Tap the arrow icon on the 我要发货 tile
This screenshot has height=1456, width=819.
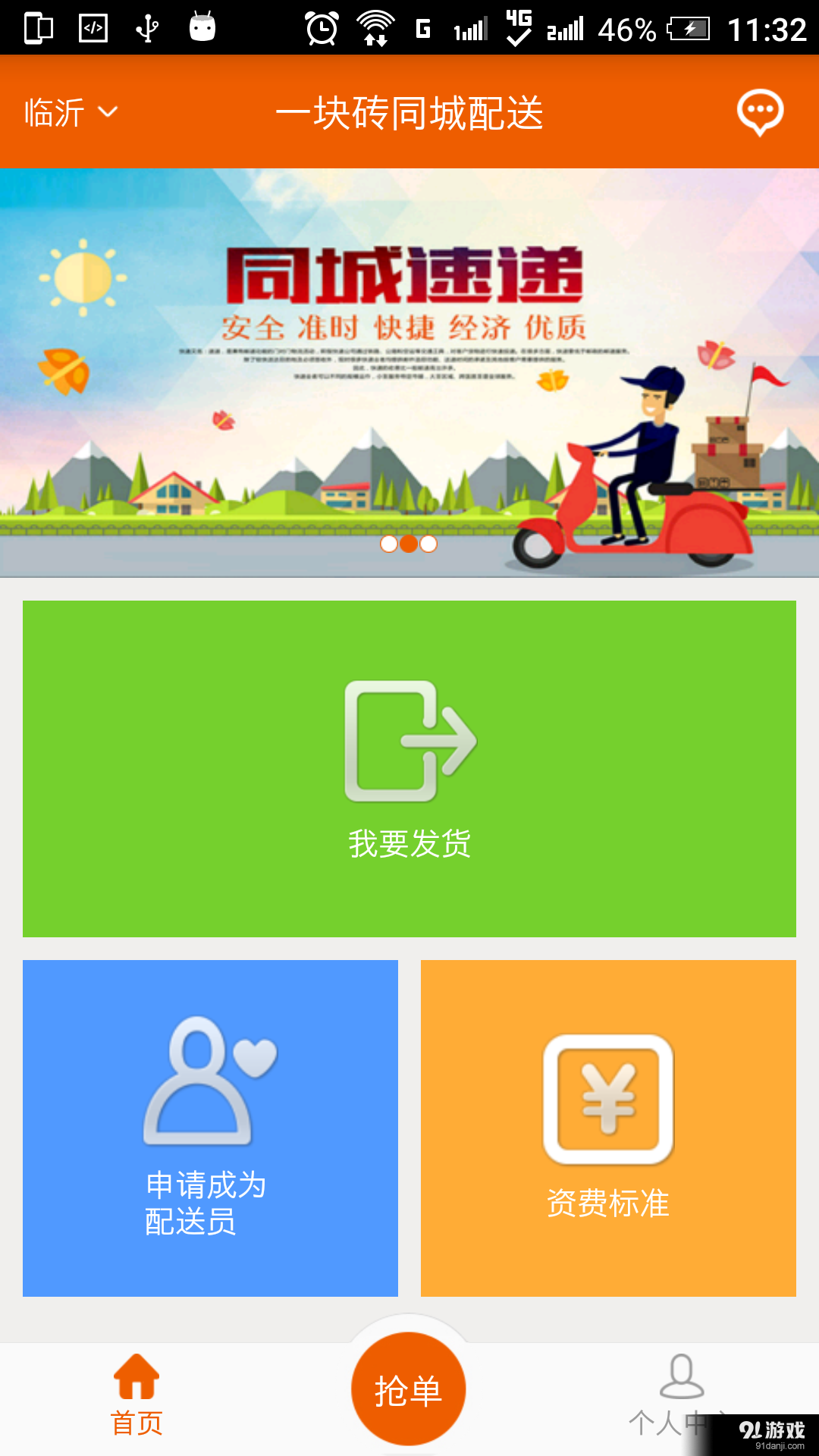tap(409, 739)
